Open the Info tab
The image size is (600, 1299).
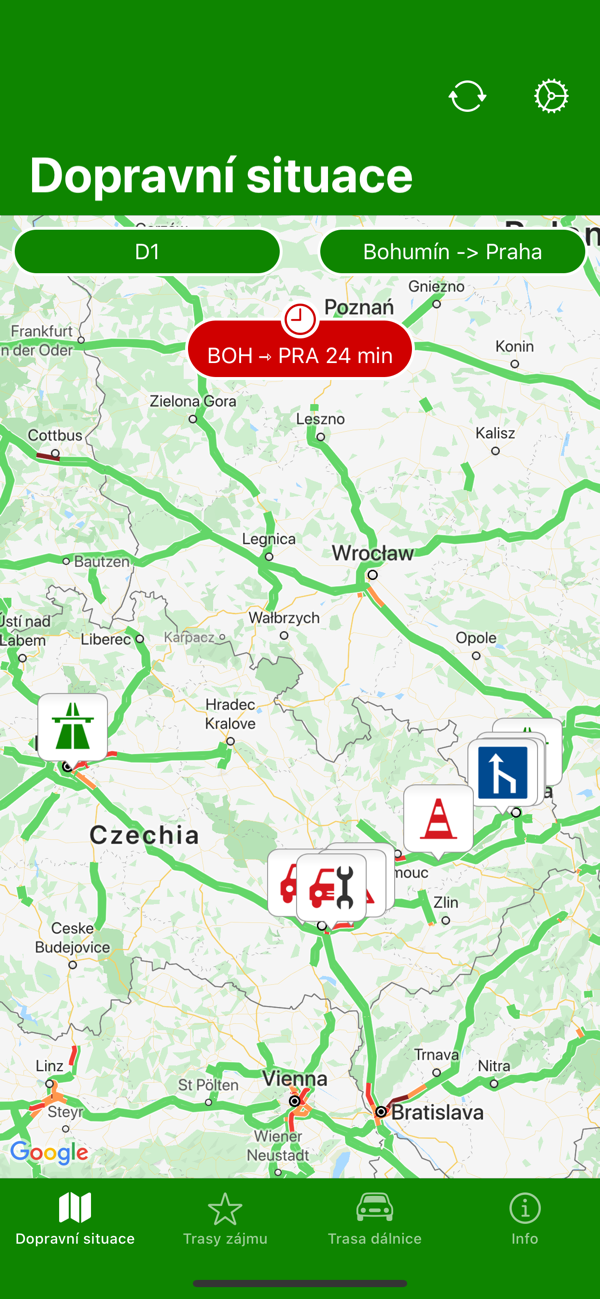(x=525, y=1219)
